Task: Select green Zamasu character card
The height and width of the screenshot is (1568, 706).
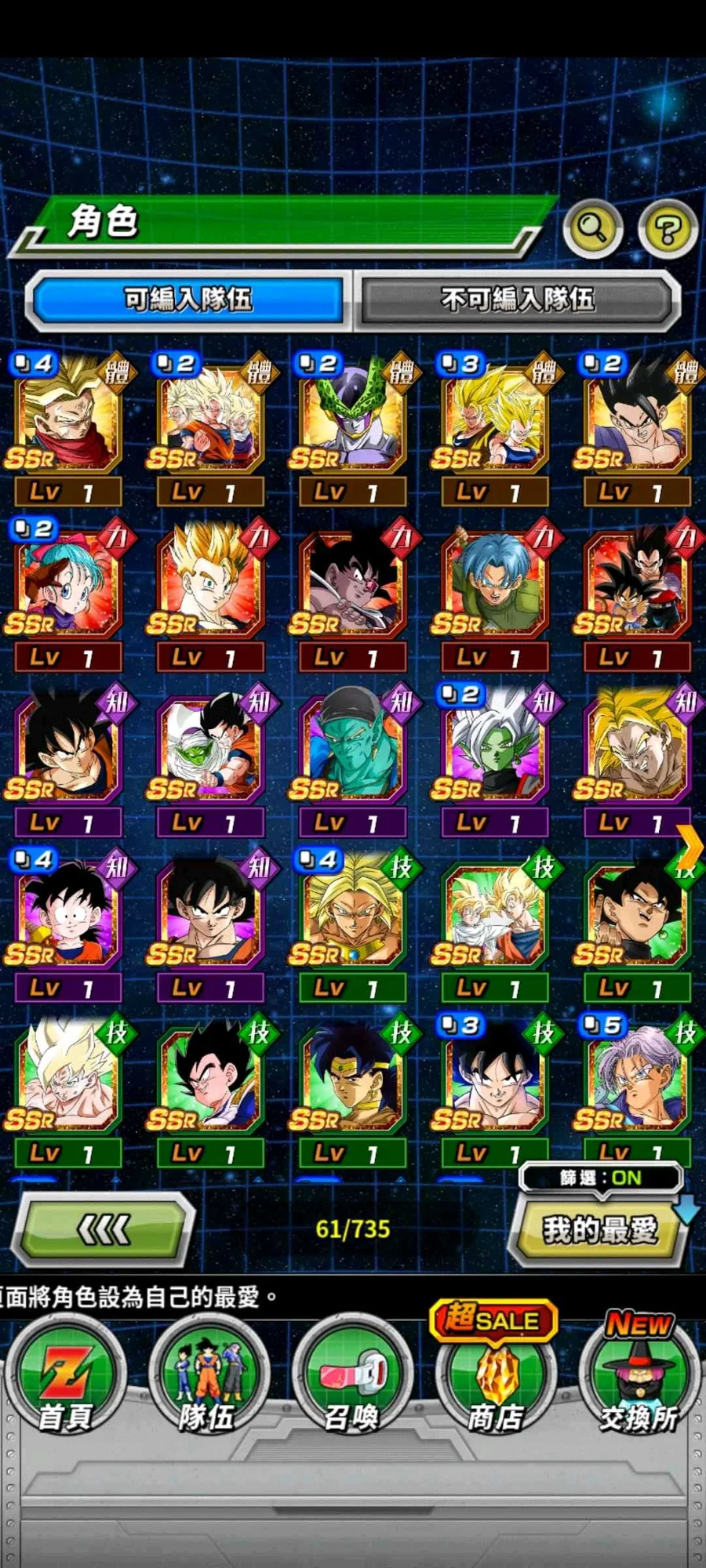Action: click(494, 750)
